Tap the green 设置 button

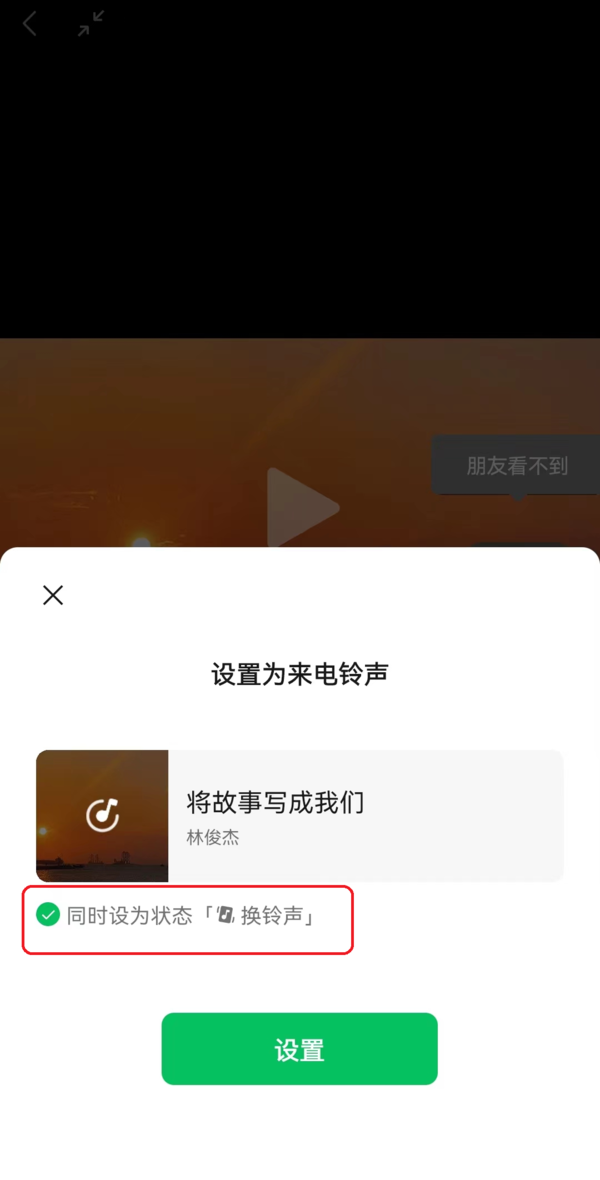tap(299, 1049)
